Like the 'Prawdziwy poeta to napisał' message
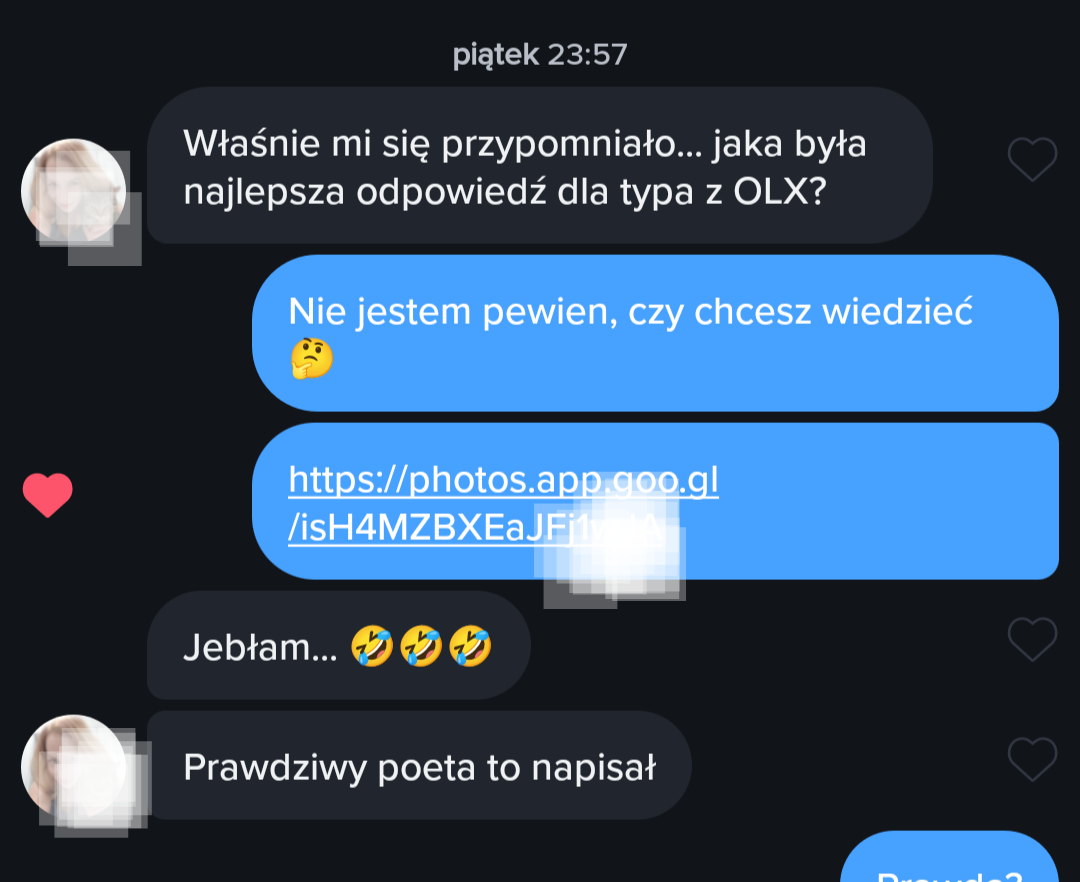Image resolution: width=1080 pixels, height=882 pixels. 1031,760
